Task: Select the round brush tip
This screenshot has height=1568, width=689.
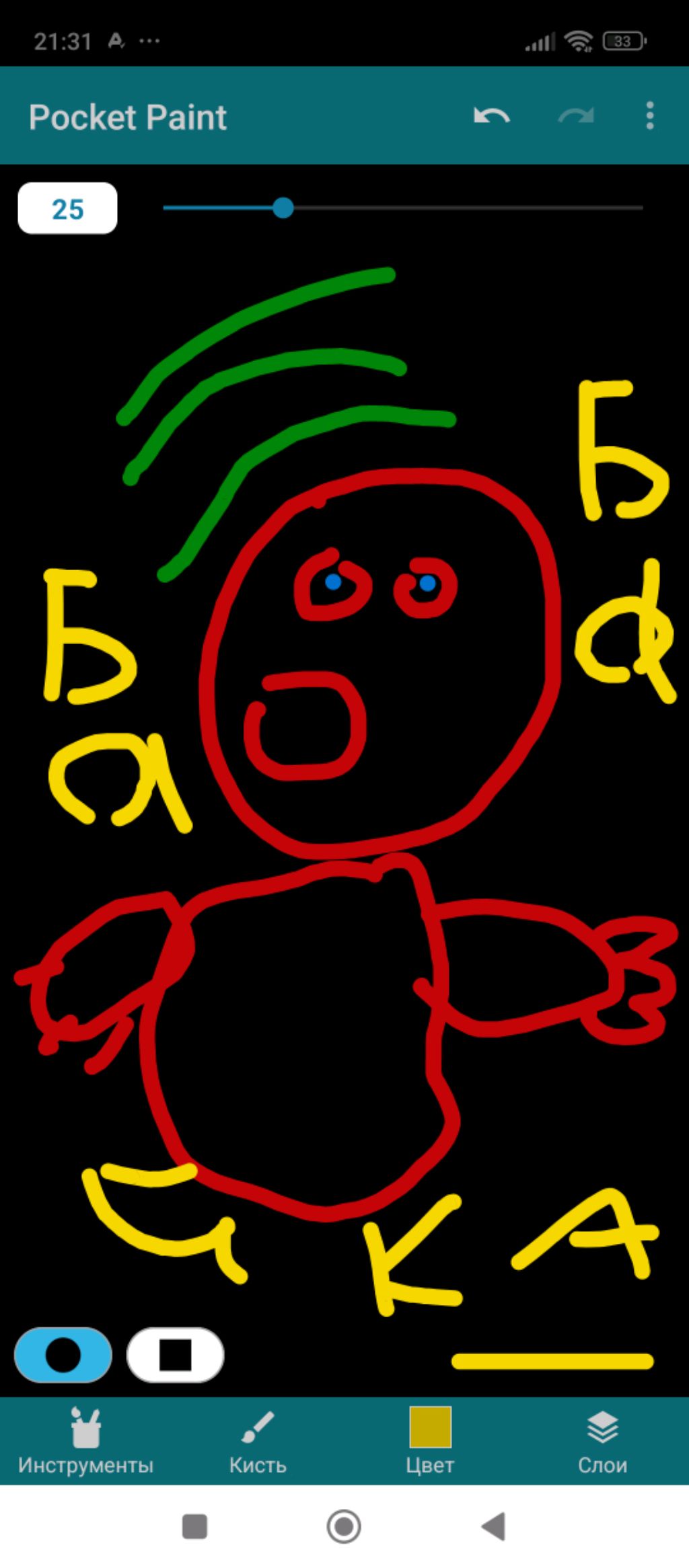Action: pos(63,1355)
